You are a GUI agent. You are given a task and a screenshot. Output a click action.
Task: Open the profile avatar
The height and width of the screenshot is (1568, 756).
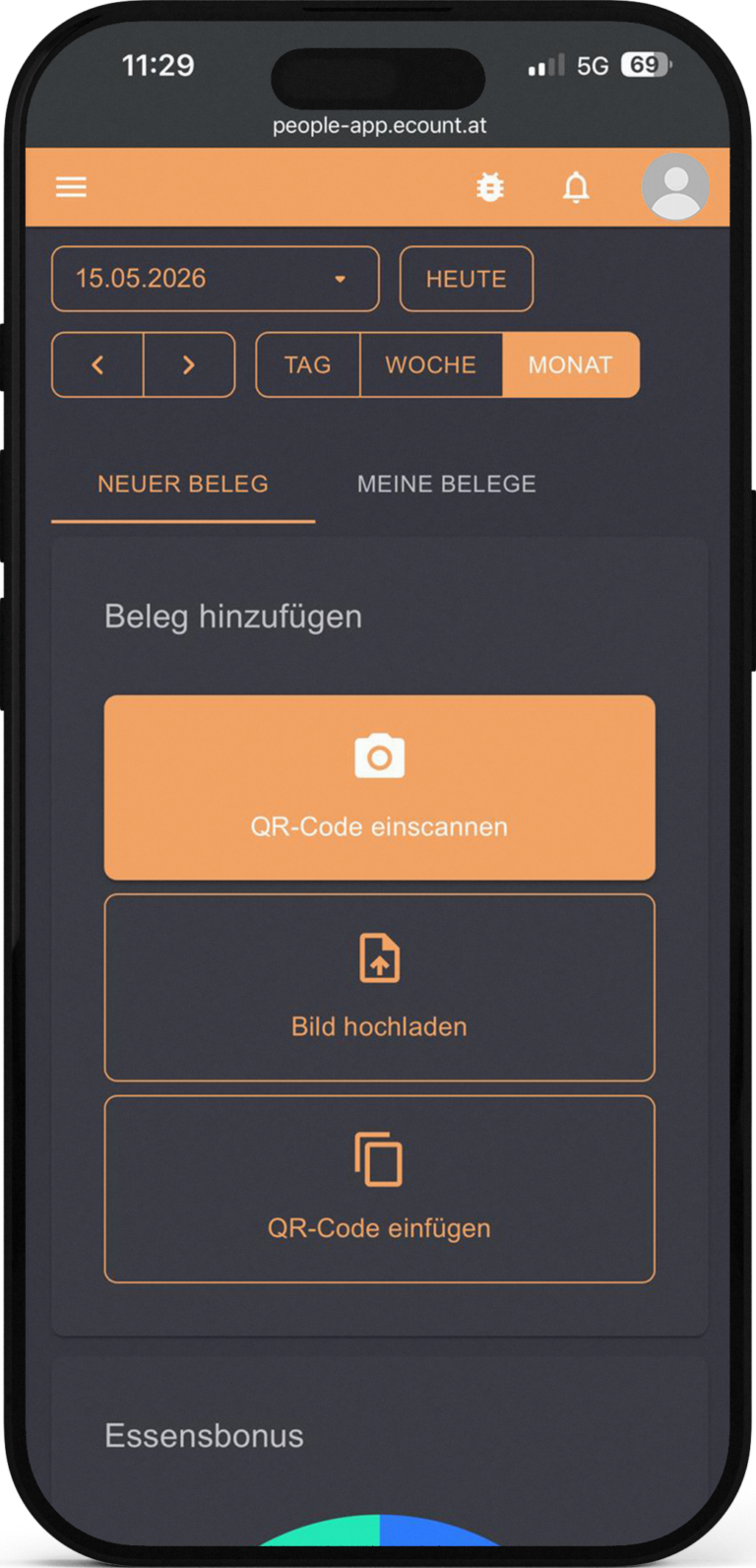[x=675, y=187]
